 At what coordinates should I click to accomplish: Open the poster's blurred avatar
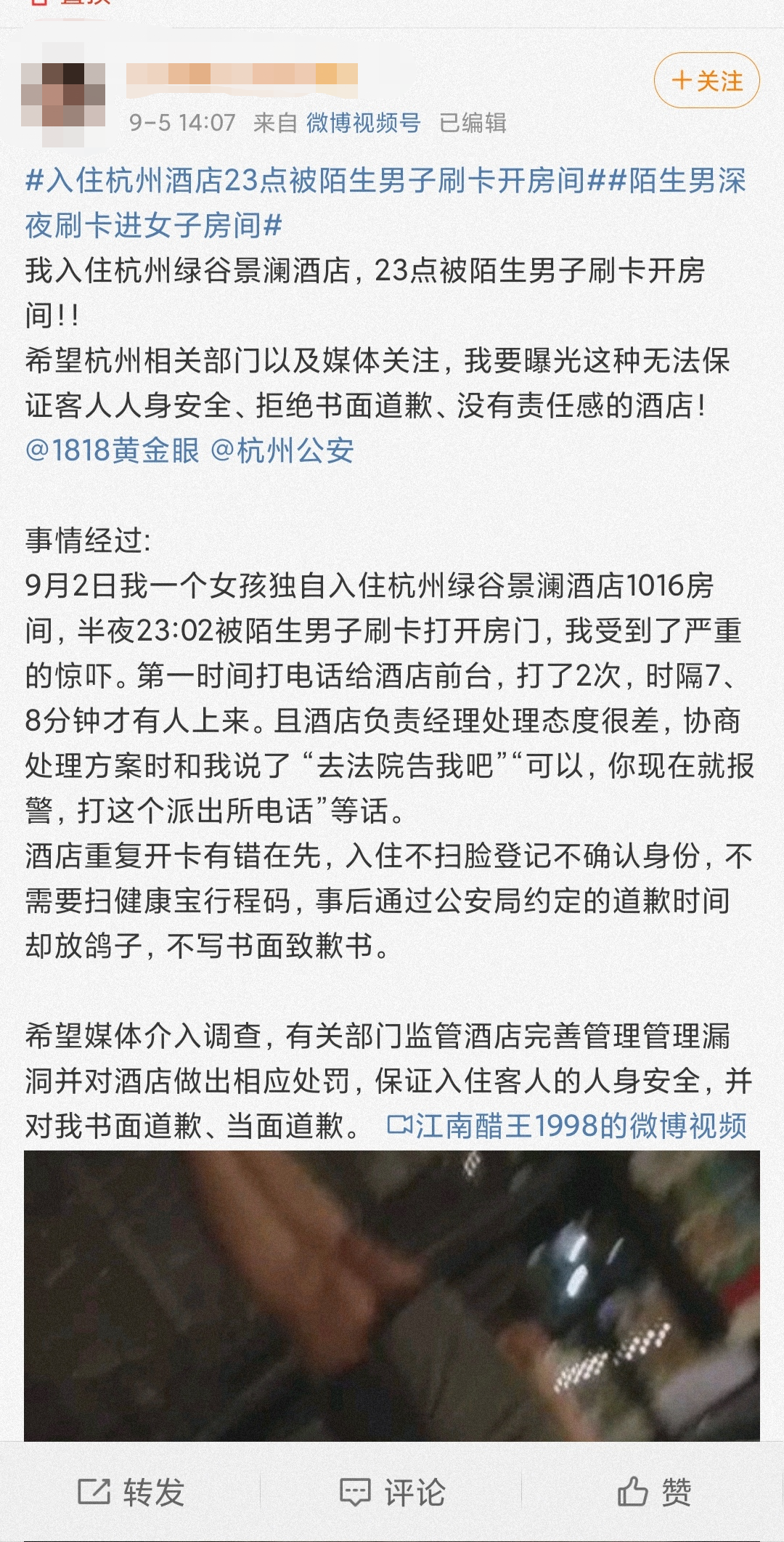click(63, 95)
